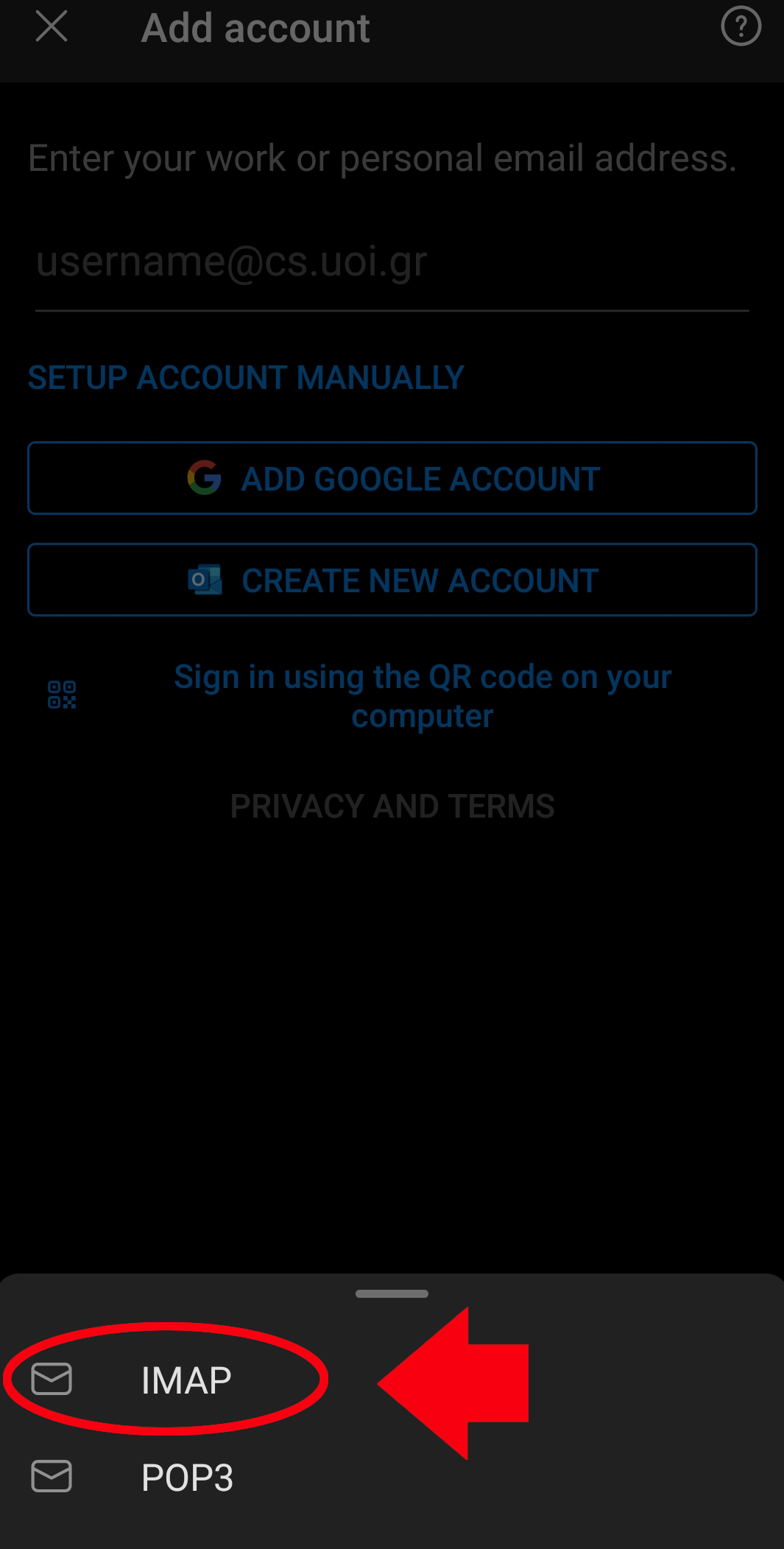Tap Setup Account Manually
This screenshot has height=1549, width=784.
pos(246,378)
